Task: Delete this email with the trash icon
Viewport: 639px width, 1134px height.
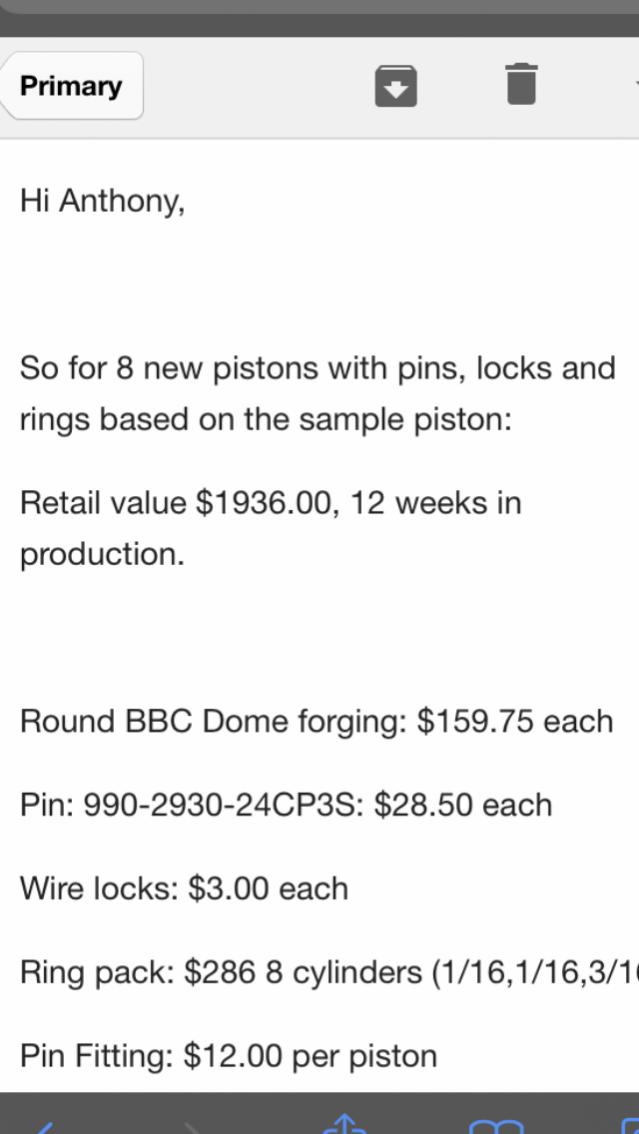Action: [x=521, y=84]
